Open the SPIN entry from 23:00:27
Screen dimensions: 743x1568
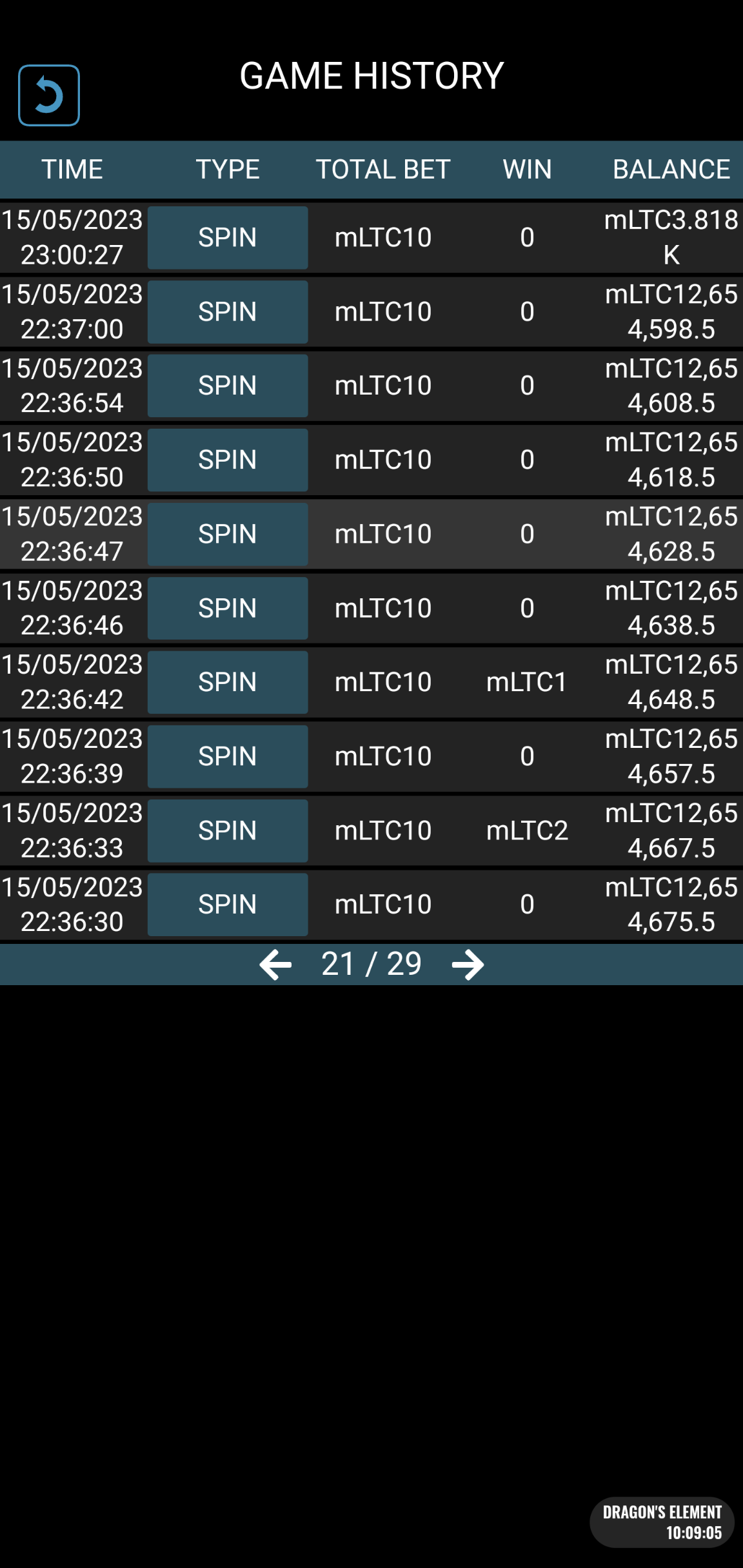coord(228,237)
